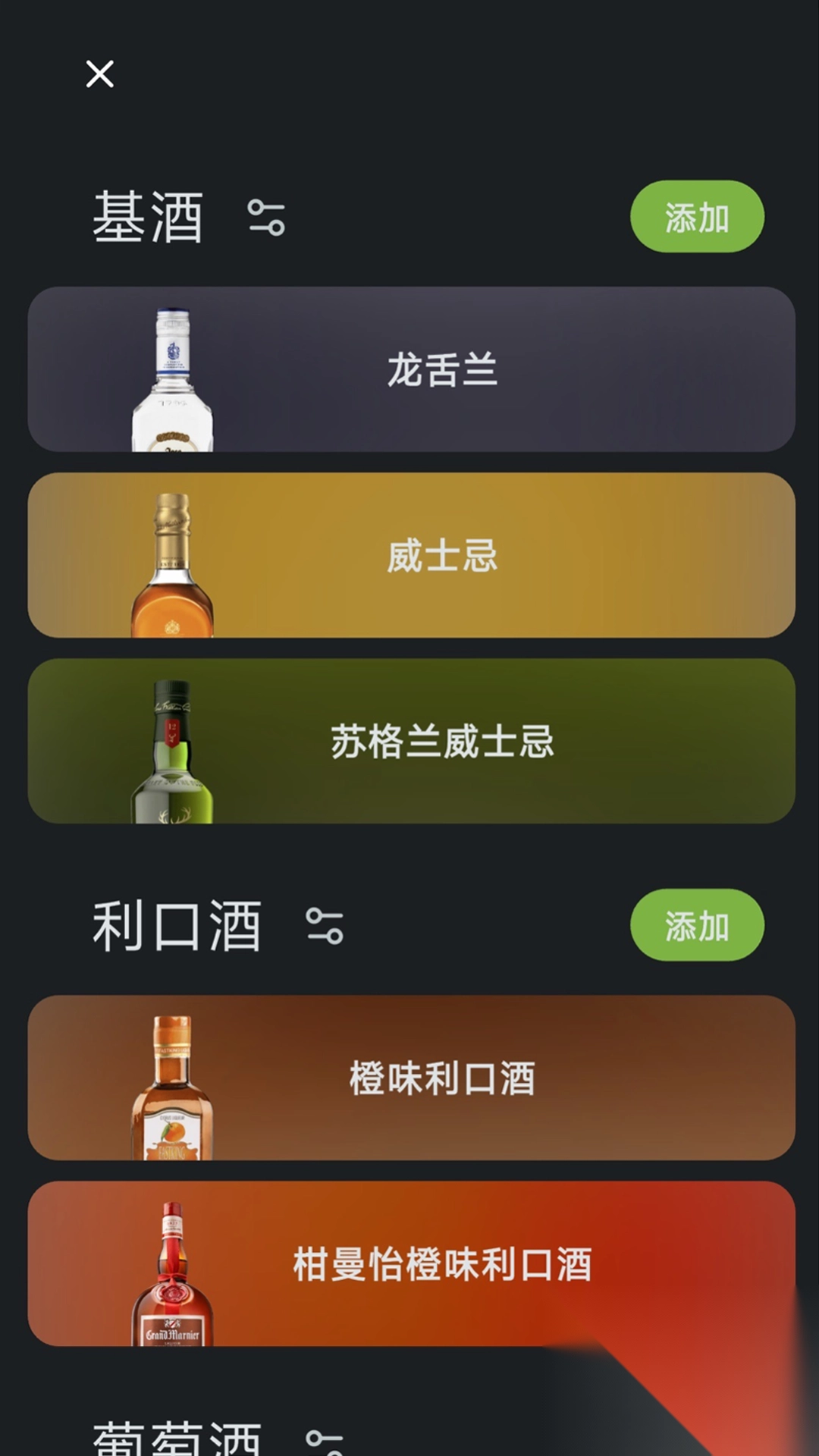Tap 添加 button in 利口酒 section
This screenshot has width=819, height=1456.
click(697, 925)
